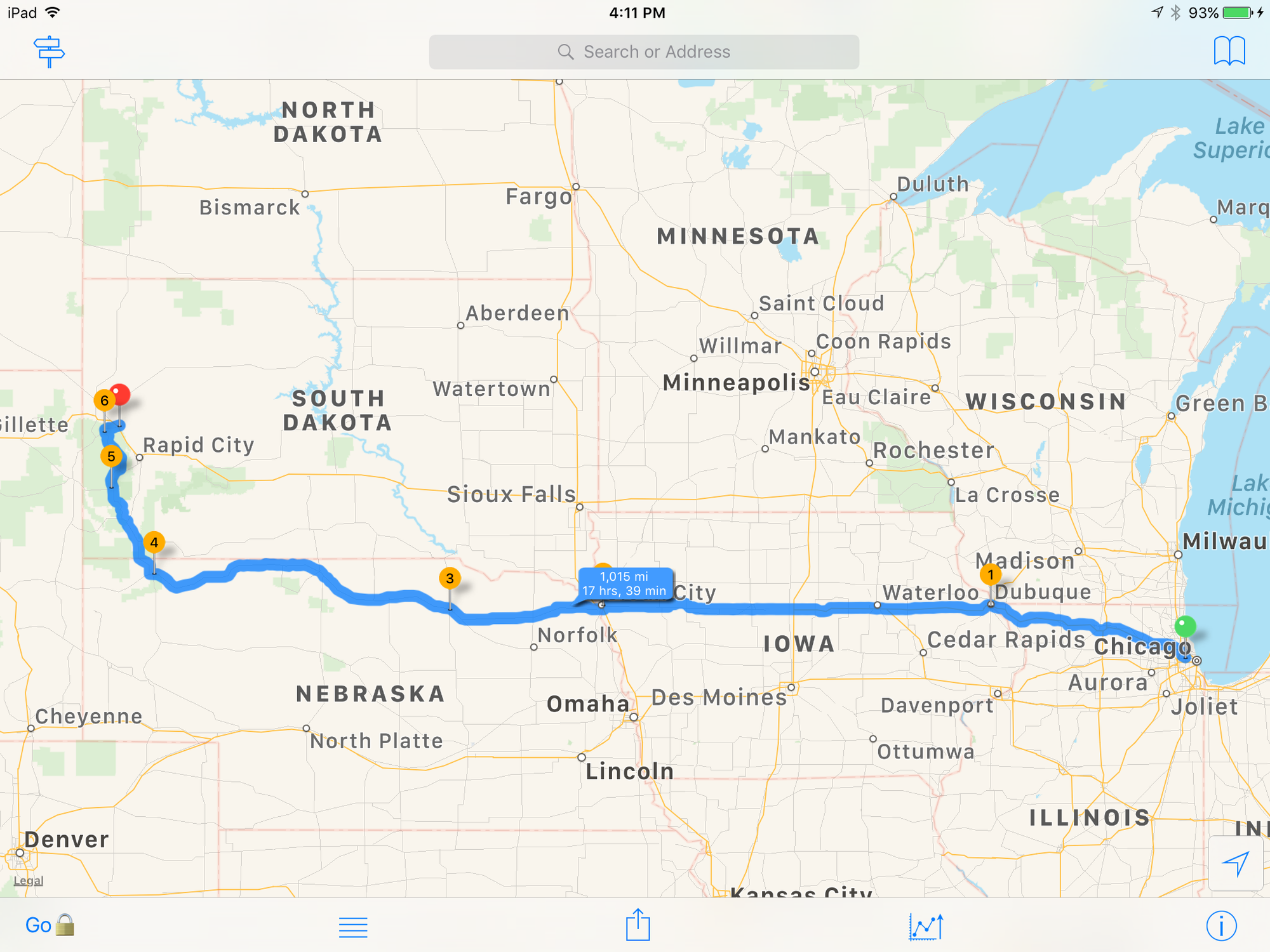This screenshot has width=1270, height=952.
Task: Select waypoint pin 1 near Dubuque
Action: (x=991, y=575)
